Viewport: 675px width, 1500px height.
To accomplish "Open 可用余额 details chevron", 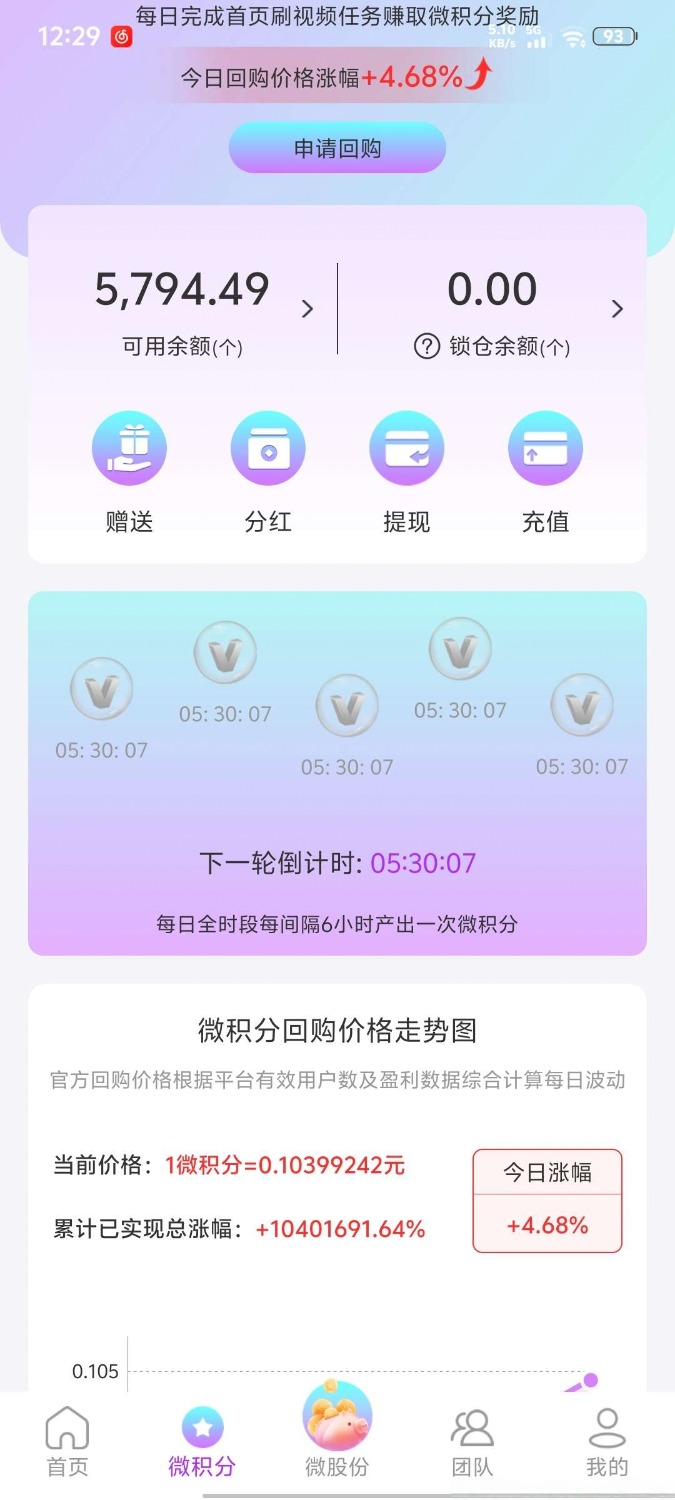I will point(308,309).
